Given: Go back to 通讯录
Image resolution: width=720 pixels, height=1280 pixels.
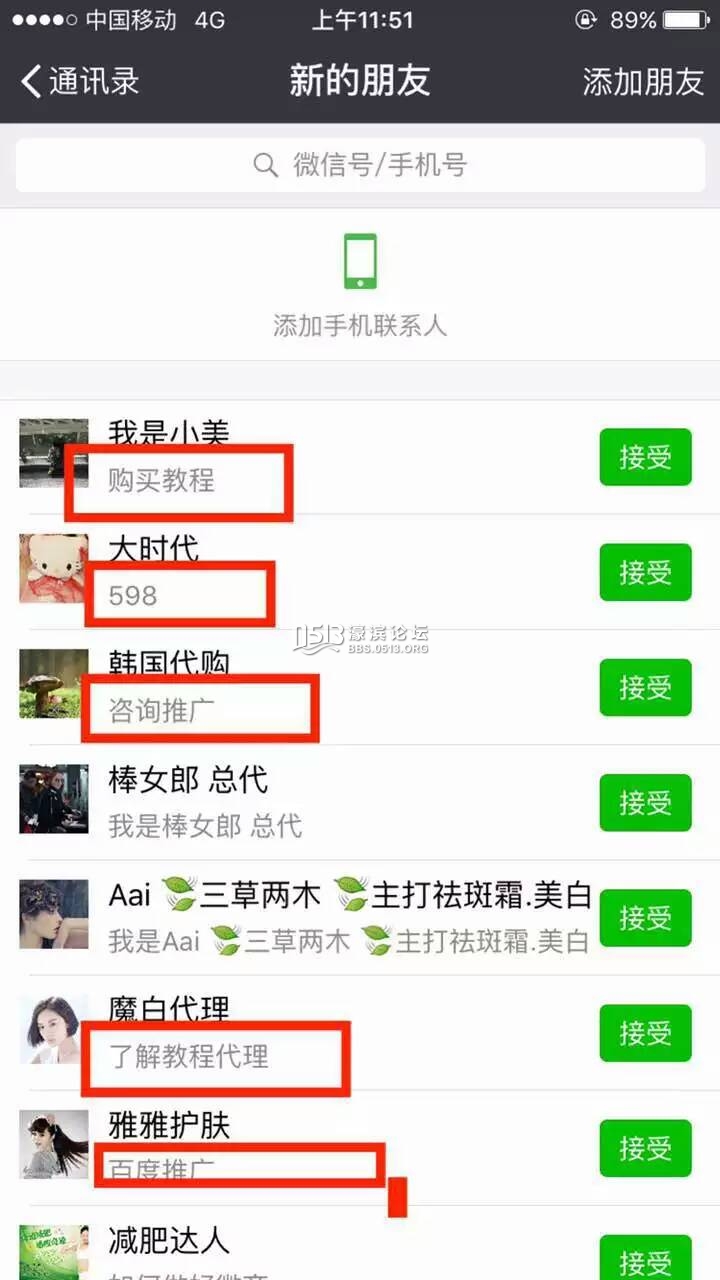Looking at the screenshot, I should point(80,81).
